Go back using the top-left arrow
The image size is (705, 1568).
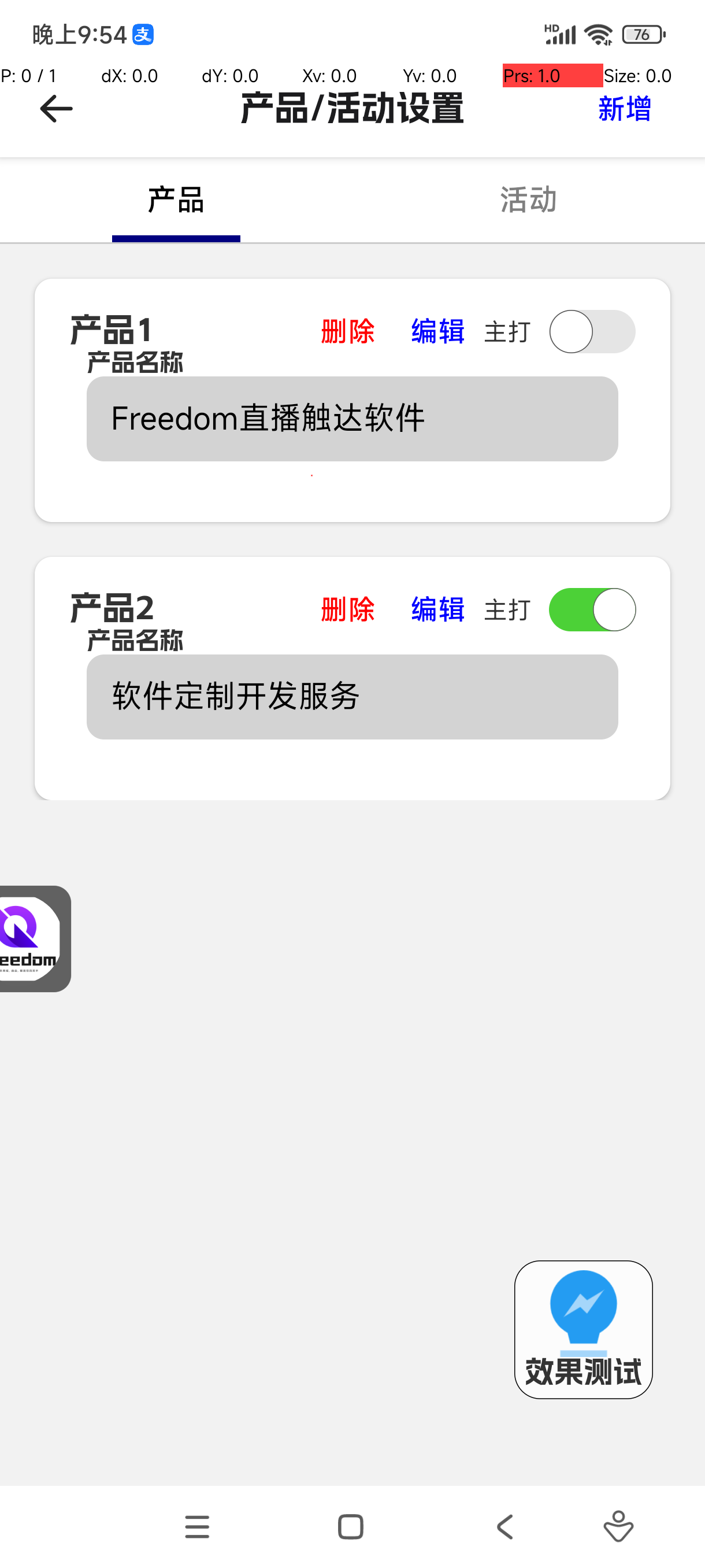56,109
